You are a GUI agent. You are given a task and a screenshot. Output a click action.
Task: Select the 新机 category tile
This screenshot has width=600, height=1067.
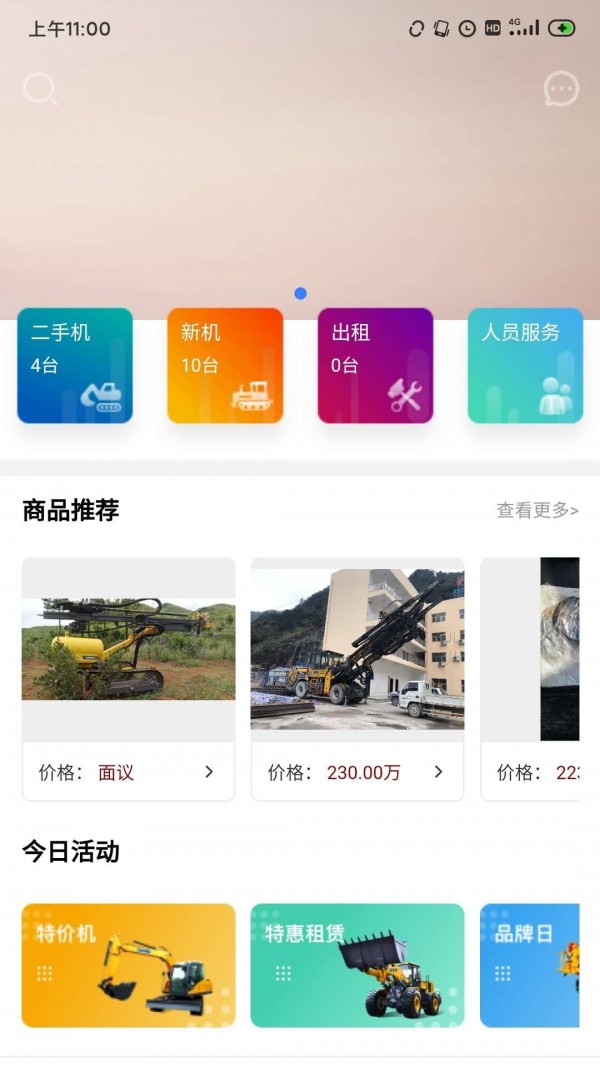click(x=225, y=365)
